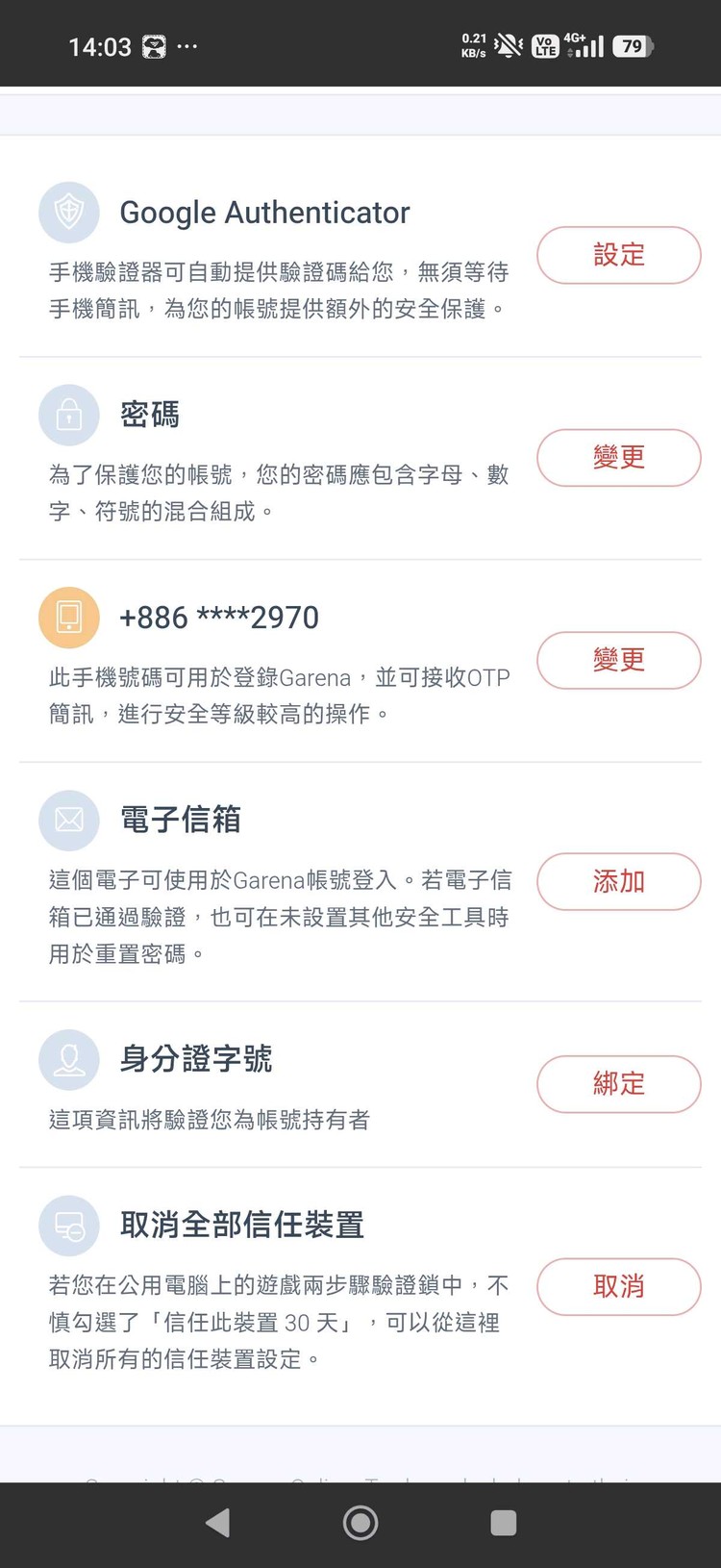The height and width of the screenshot is (1568, 721).
Task: Tap the muted notifications icon in status bar
Action: click(x=507, y=45)
